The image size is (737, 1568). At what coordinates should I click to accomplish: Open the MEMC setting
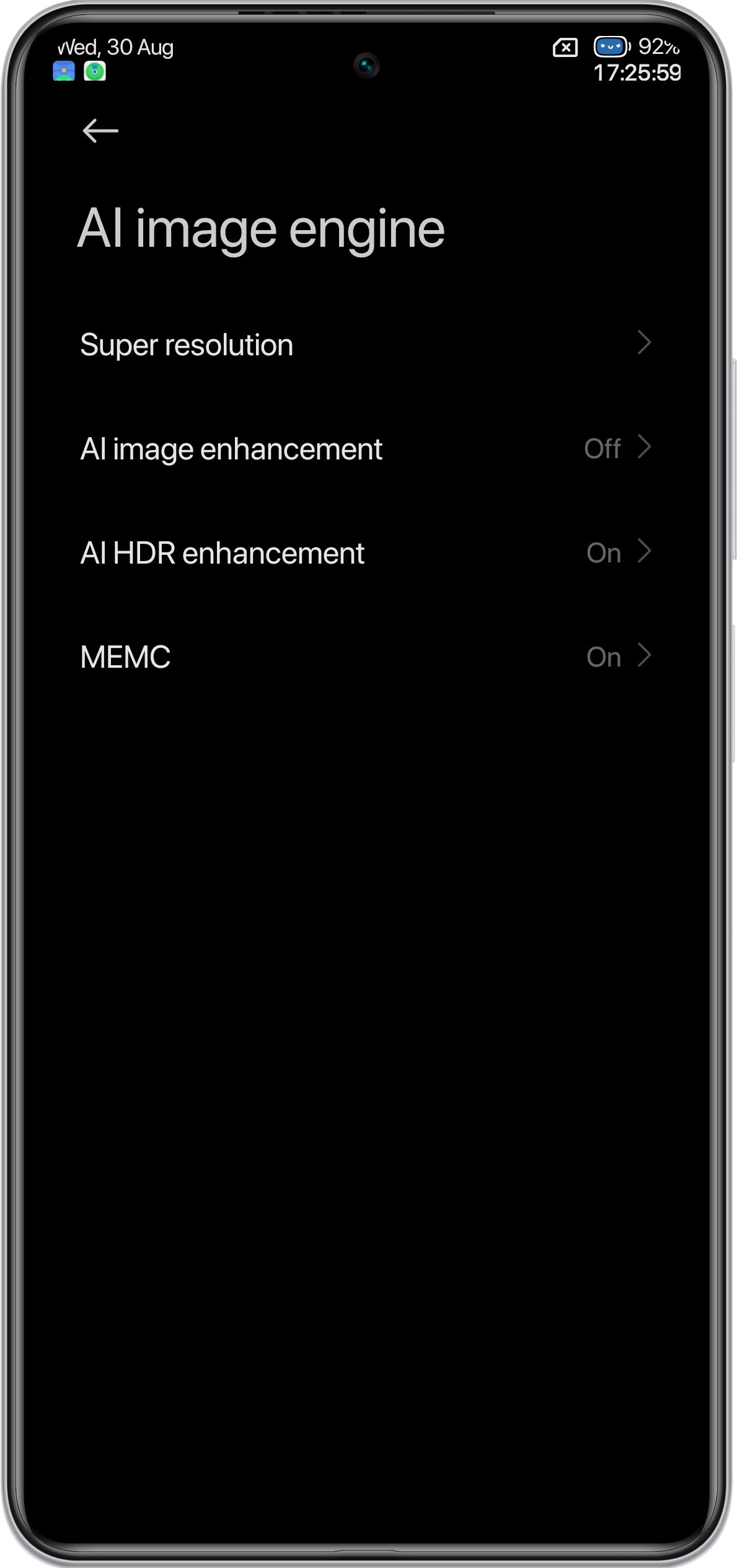coord(366,657)
